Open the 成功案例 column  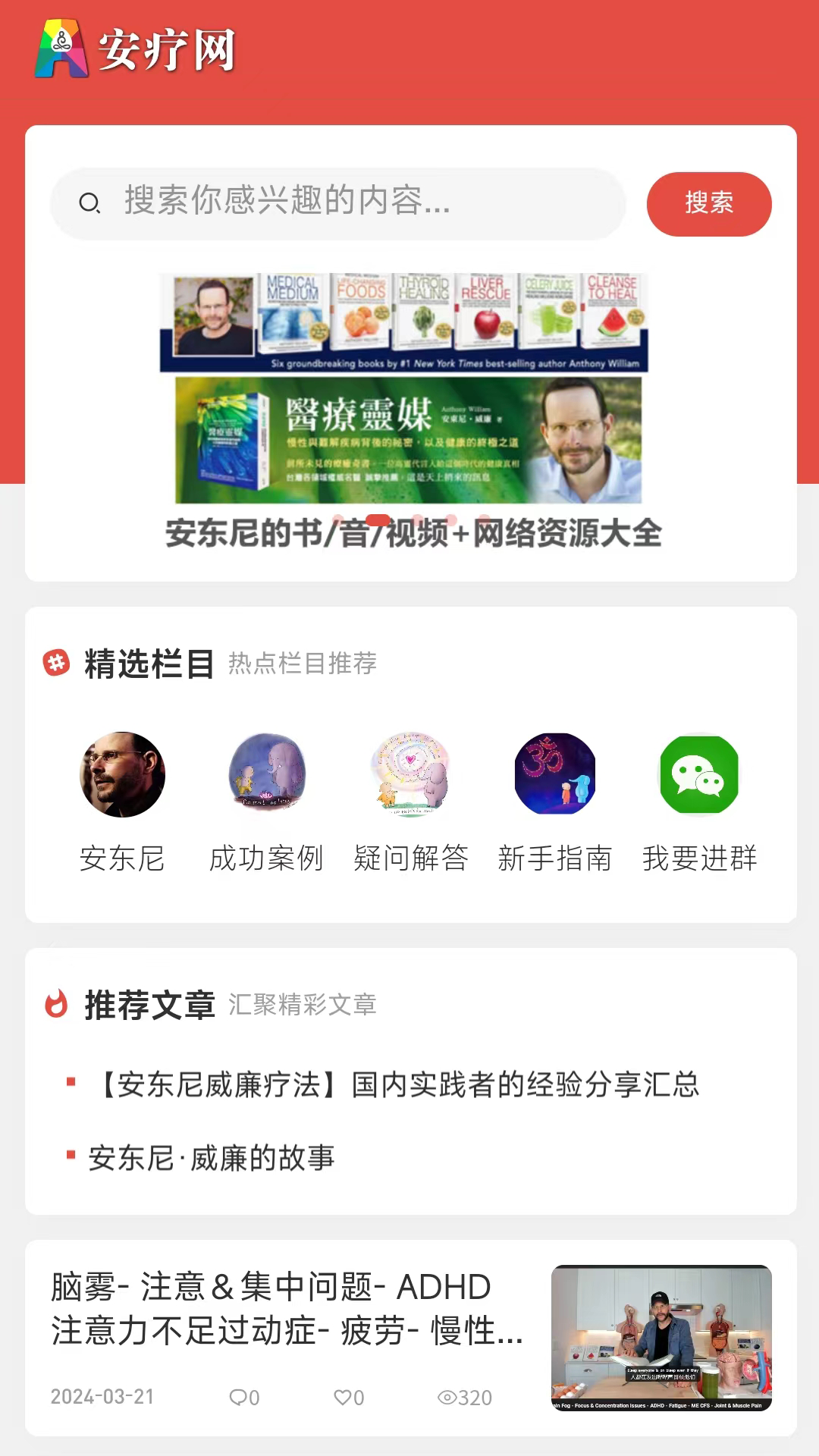(x=266, y=801)
